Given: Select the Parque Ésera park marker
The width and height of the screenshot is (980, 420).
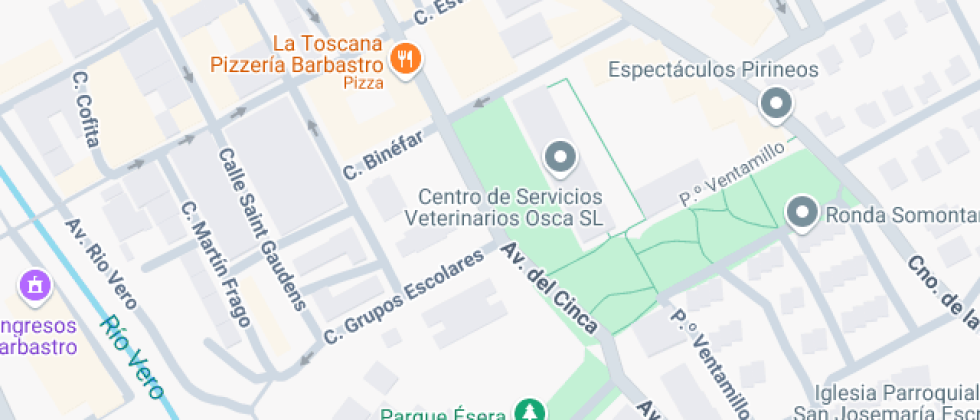Looking at the screenshot, I should point(529,410).
